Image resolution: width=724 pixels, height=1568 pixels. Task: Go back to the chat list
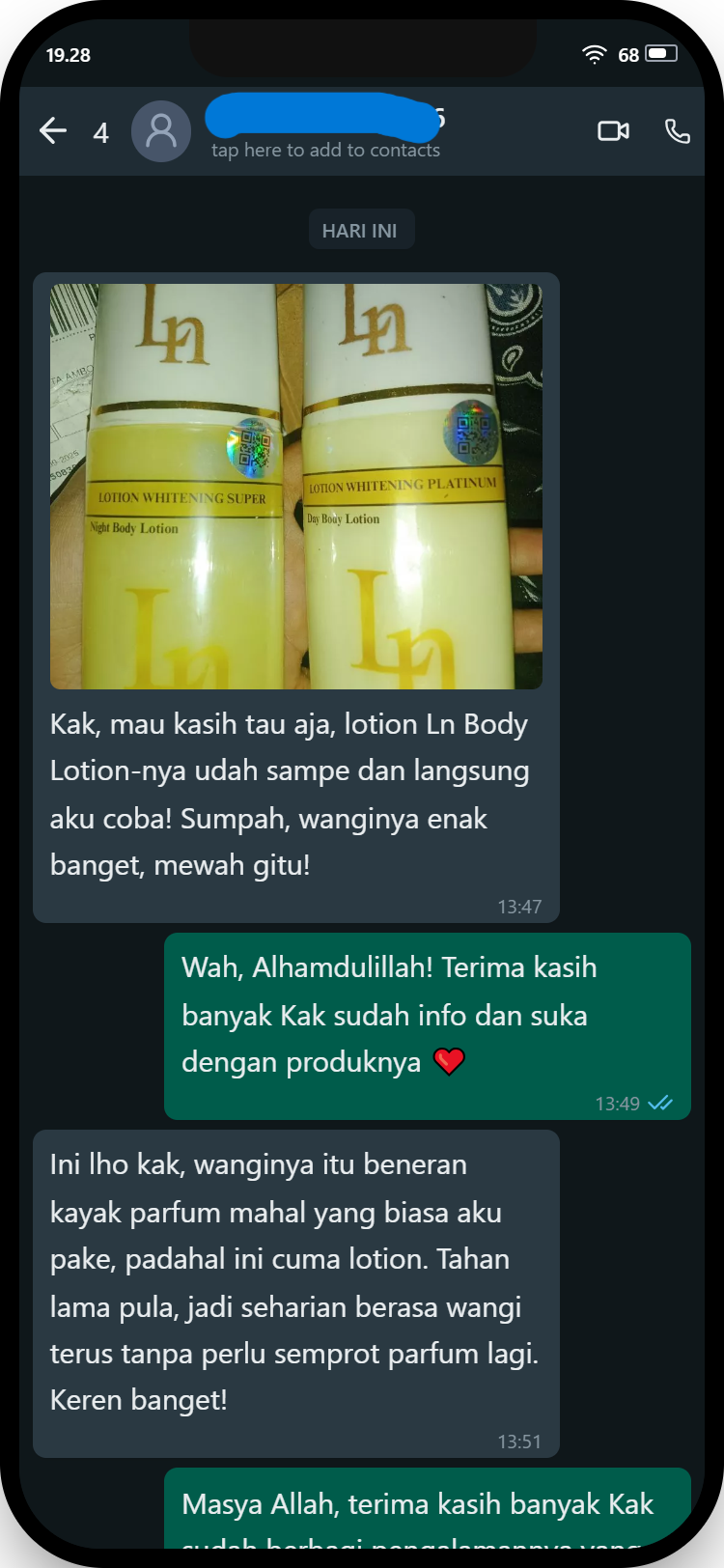tap(53, 131)
